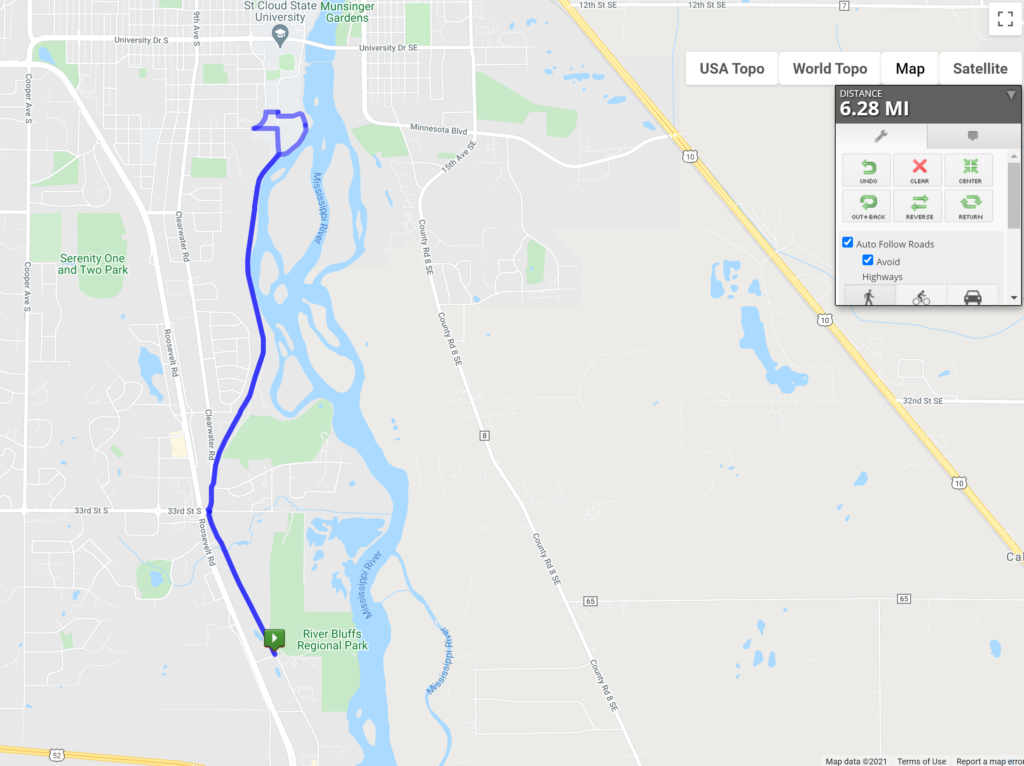Clear the entire route
The image size is (1024, 766).
pyautogui.click(x=919, y=170)
